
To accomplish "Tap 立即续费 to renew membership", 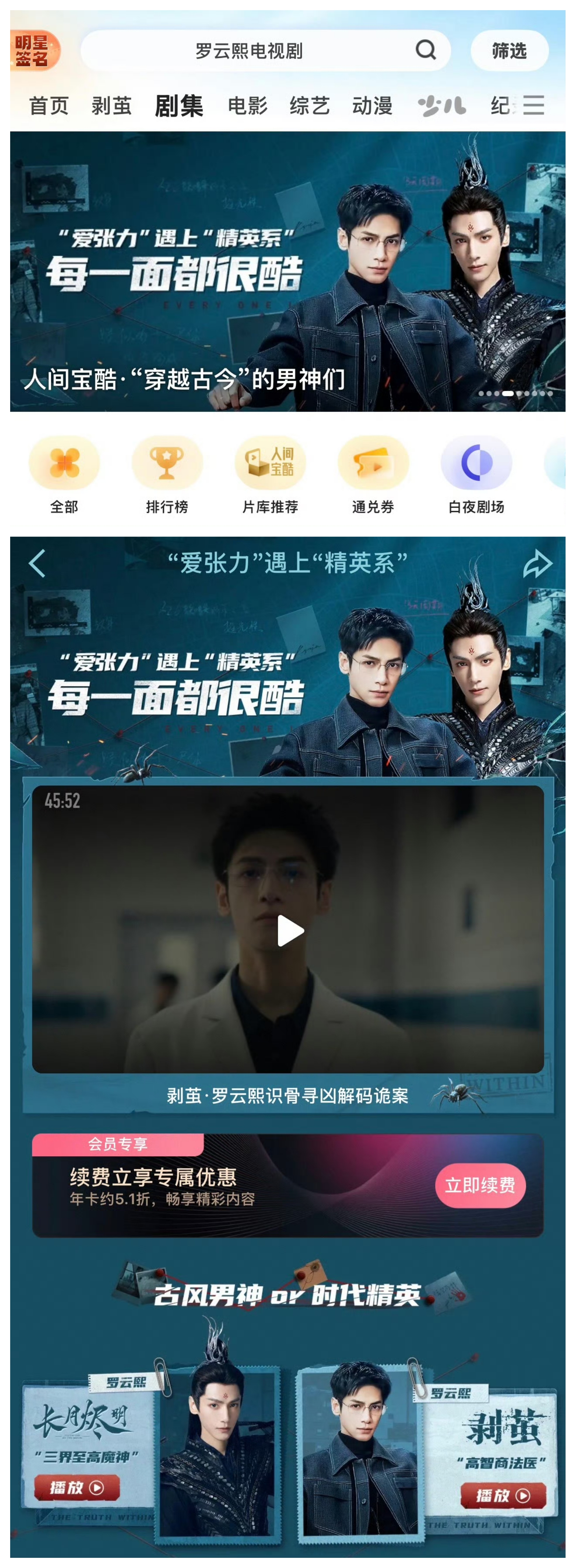I will 480,1184.
